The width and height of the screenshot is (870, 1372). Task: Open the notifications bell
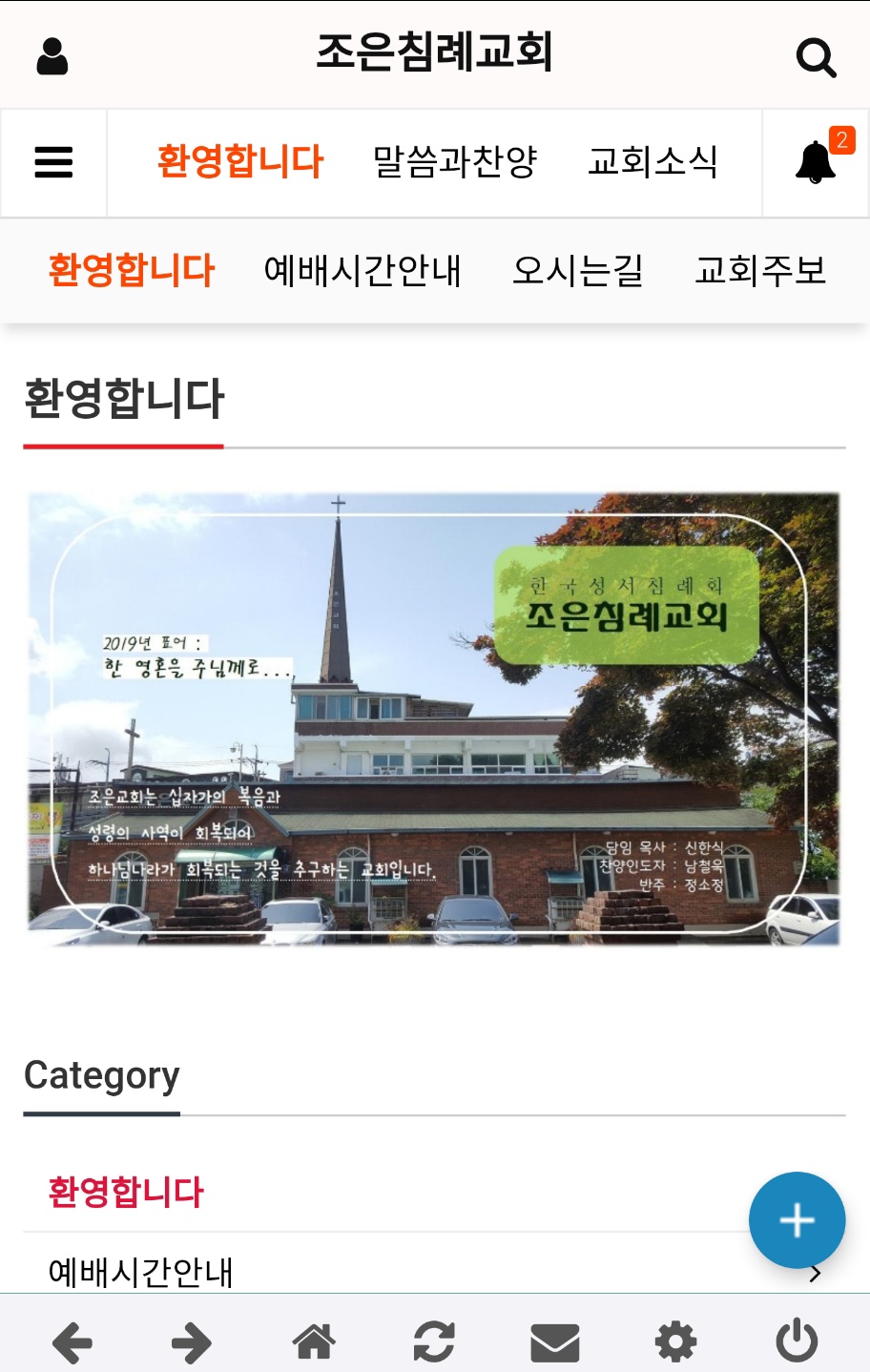pos(816,162)
